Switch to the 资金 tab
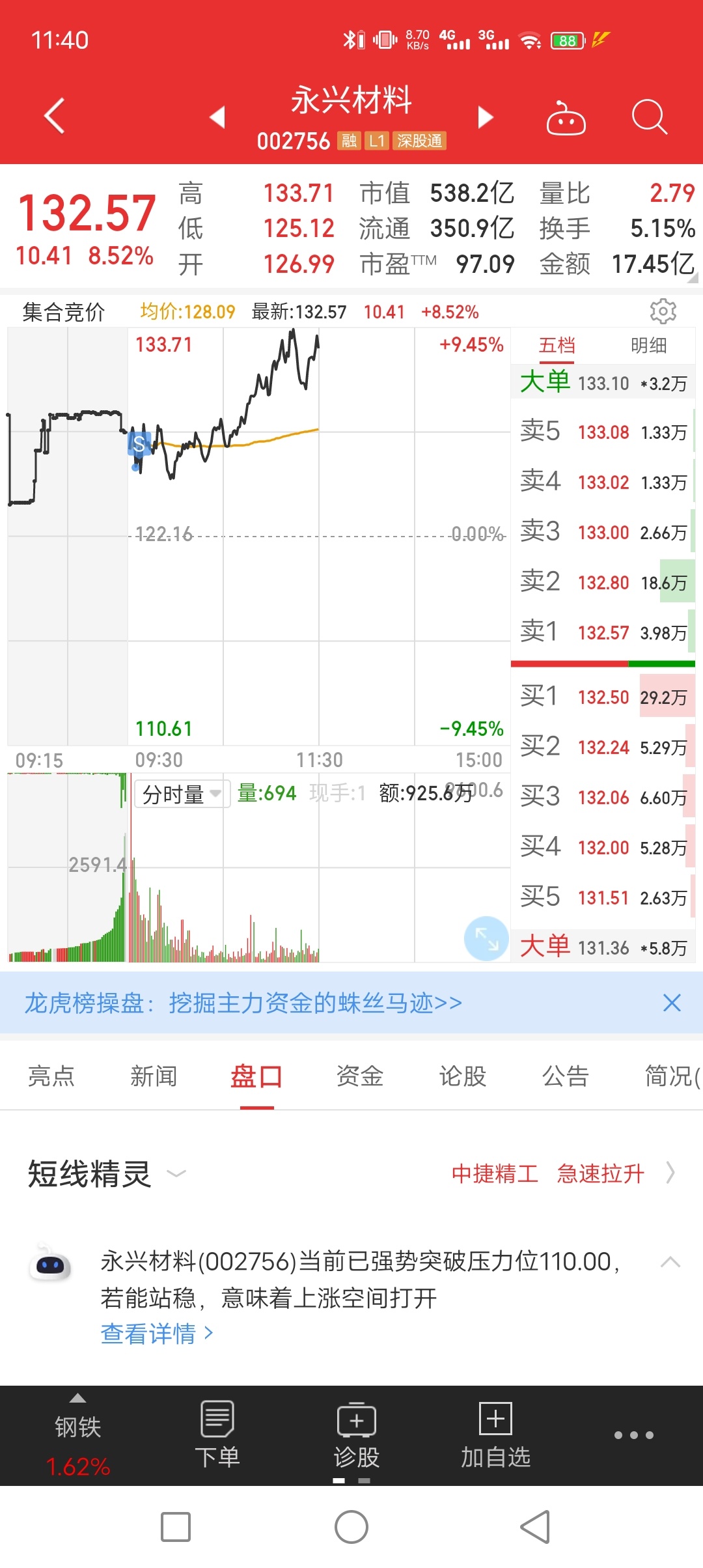The height and width of the screenshot is (1568, 703). (x=359, y=1076)
